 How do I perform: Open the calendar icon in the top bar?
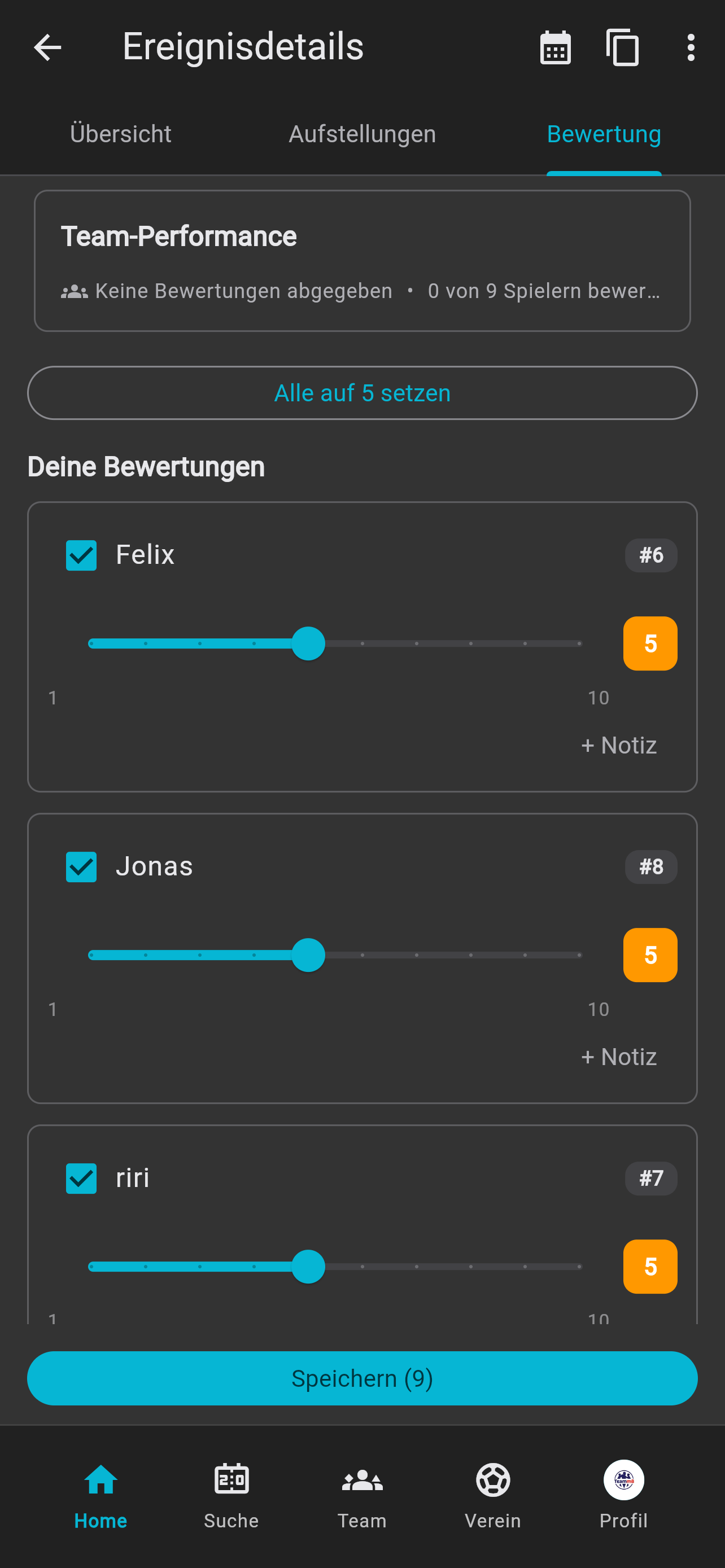tap(554, 47)
